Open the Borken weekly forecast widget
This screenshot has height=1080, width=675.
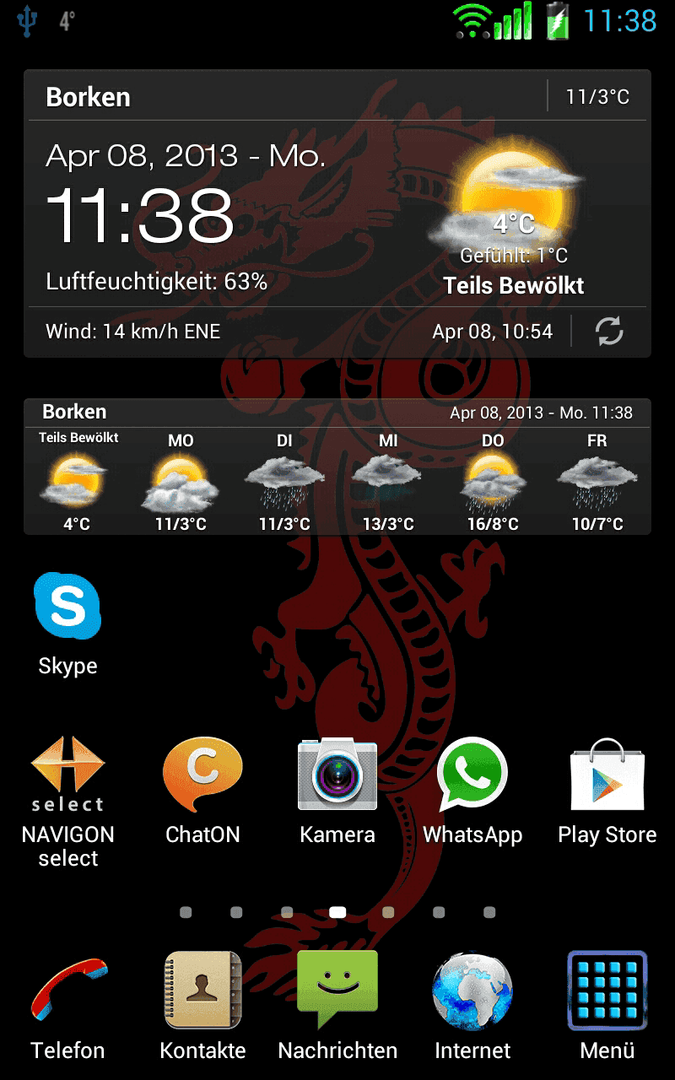337,470
